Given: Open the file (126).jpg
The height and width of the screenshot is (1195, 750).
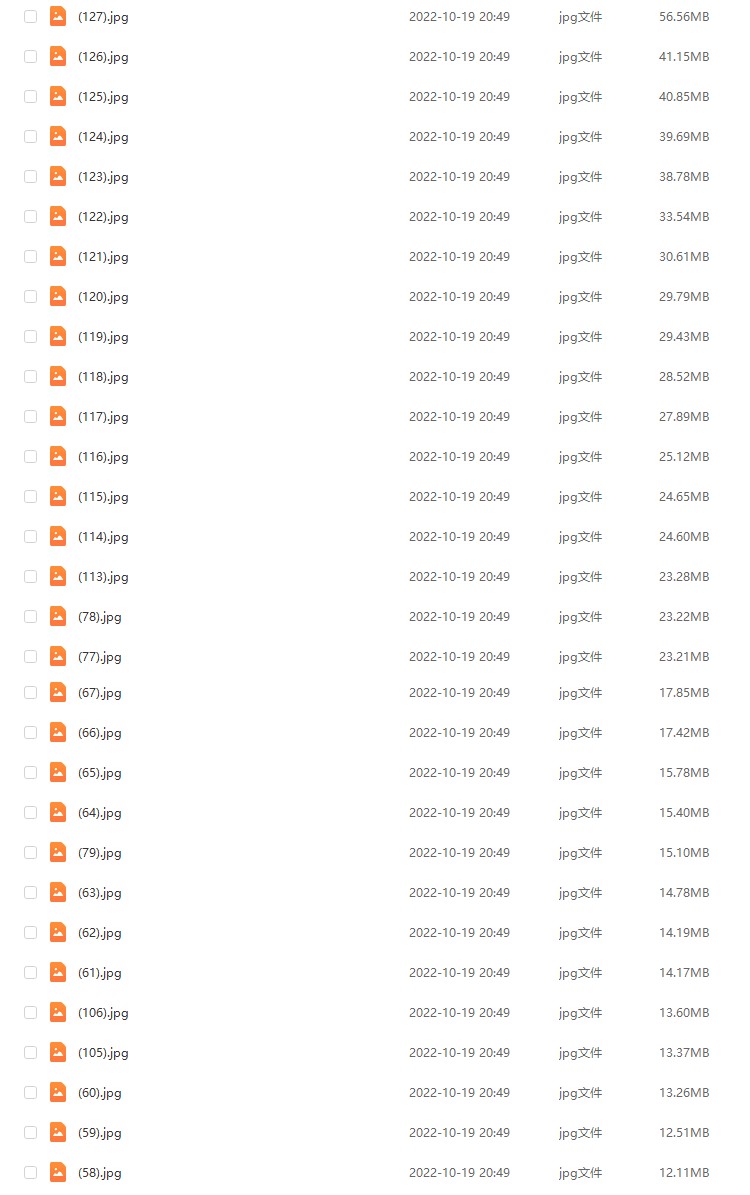Looking at the screenshot, I should coord(103,57).
